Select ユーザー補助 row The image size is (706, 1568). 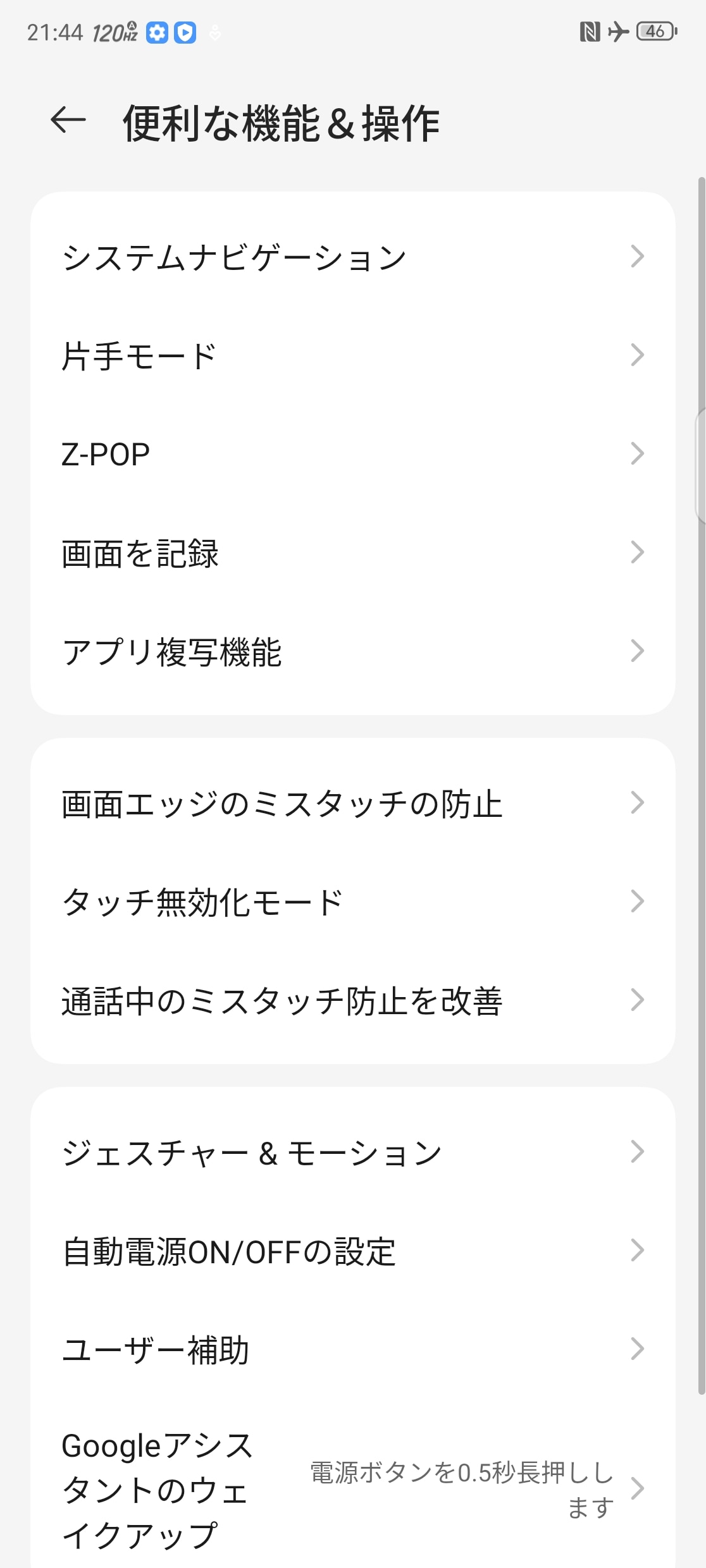point(352,1349)
